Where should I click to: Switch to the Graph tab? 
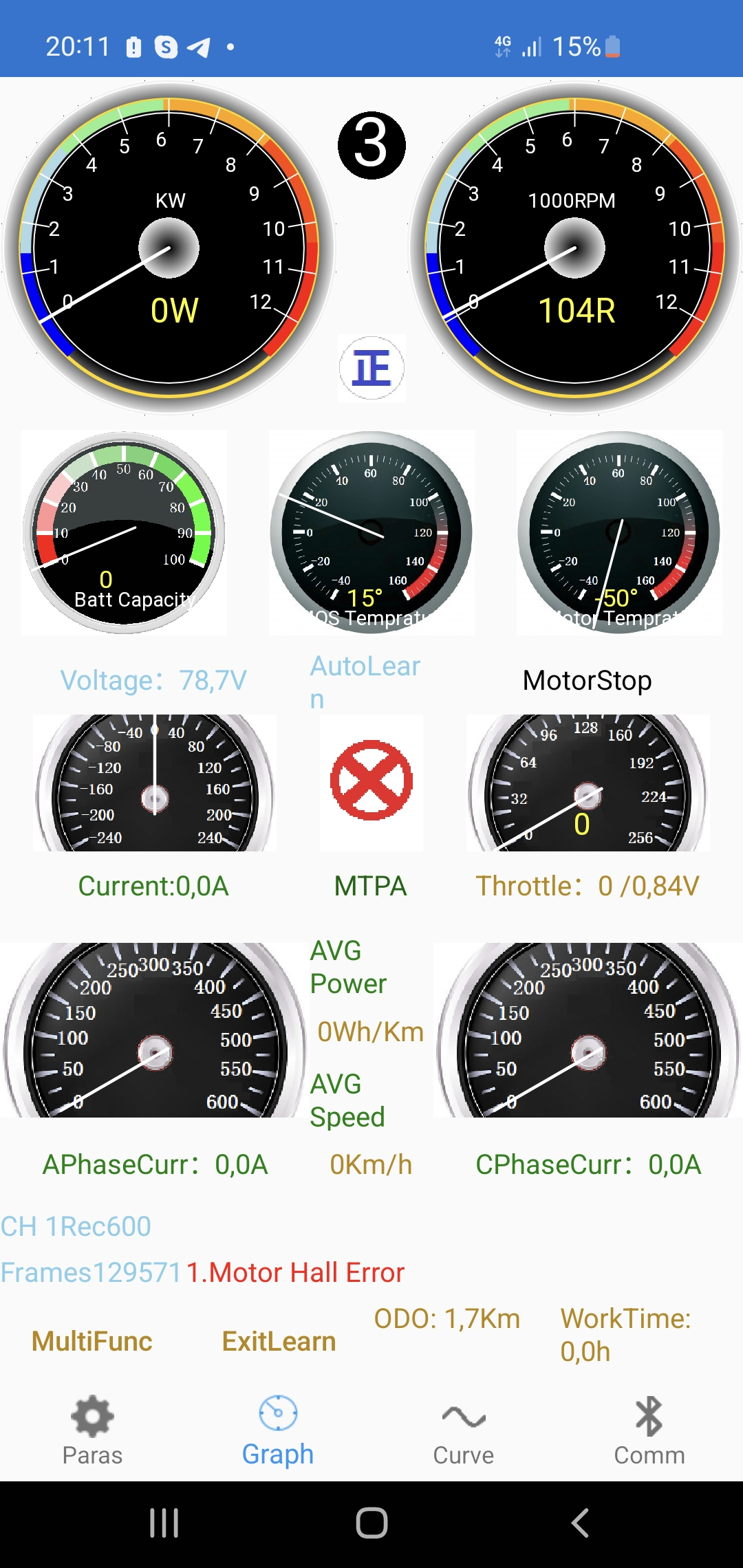tap(278, 1432)
